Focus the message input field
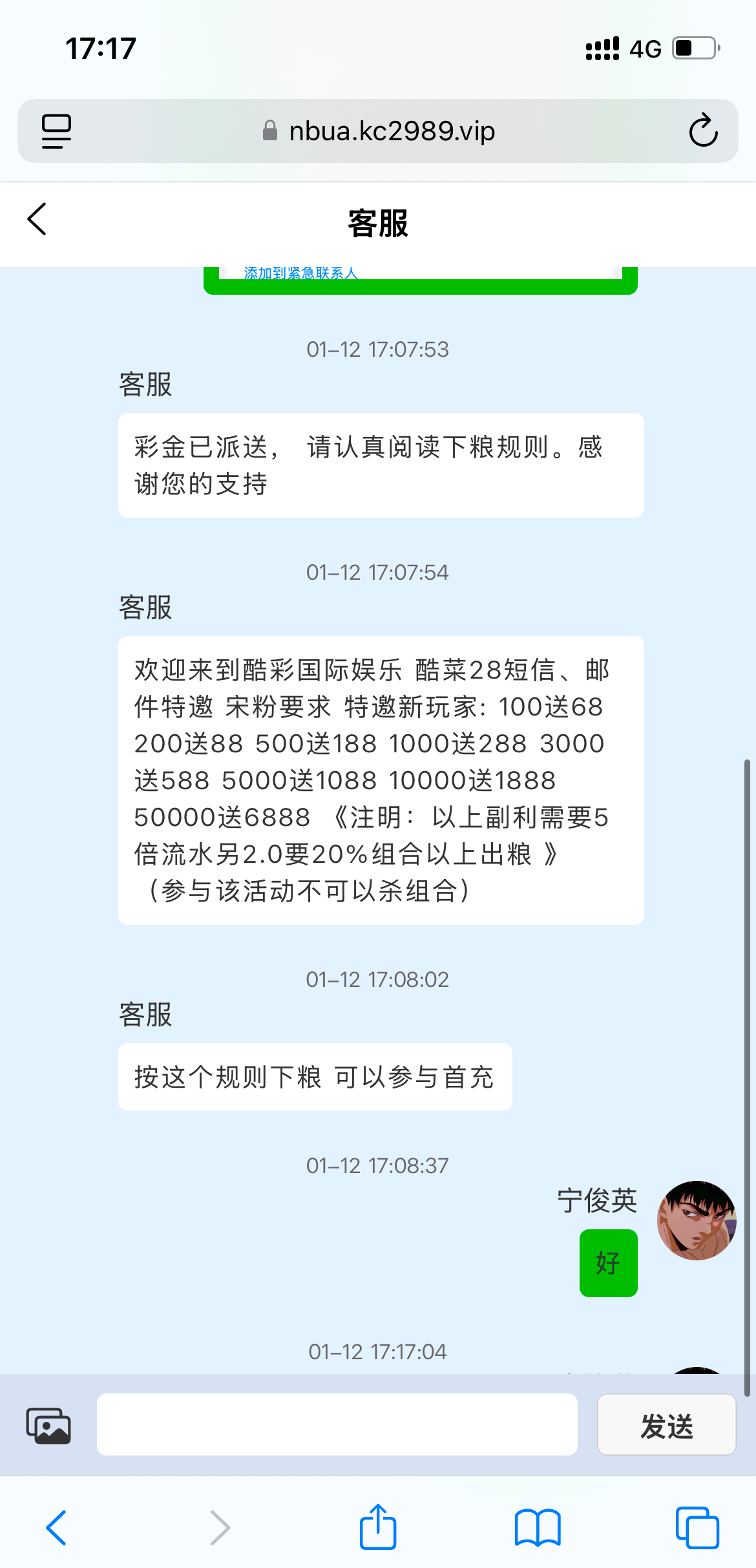The width and height of the screenshot is (756, 1568). 337,1425
